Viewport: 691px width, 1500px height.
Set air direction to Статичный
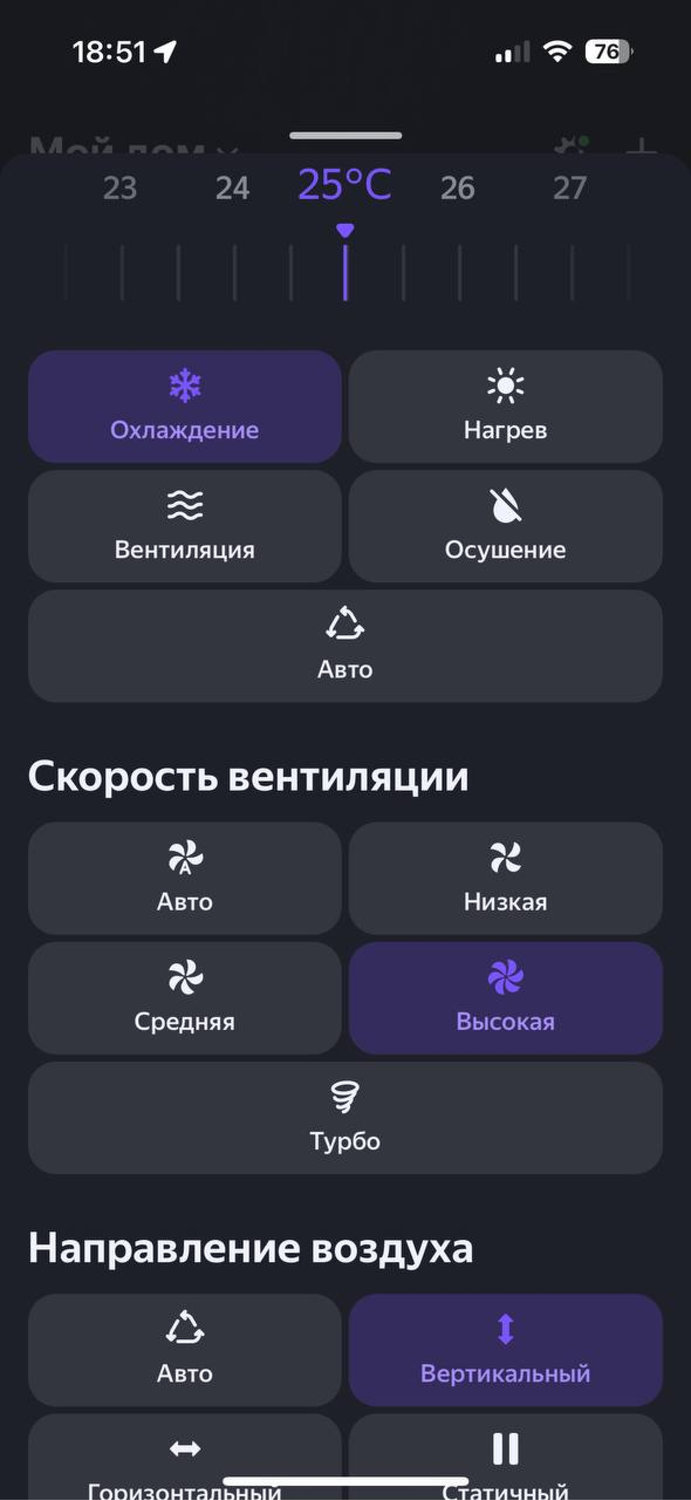(505, 1458)
